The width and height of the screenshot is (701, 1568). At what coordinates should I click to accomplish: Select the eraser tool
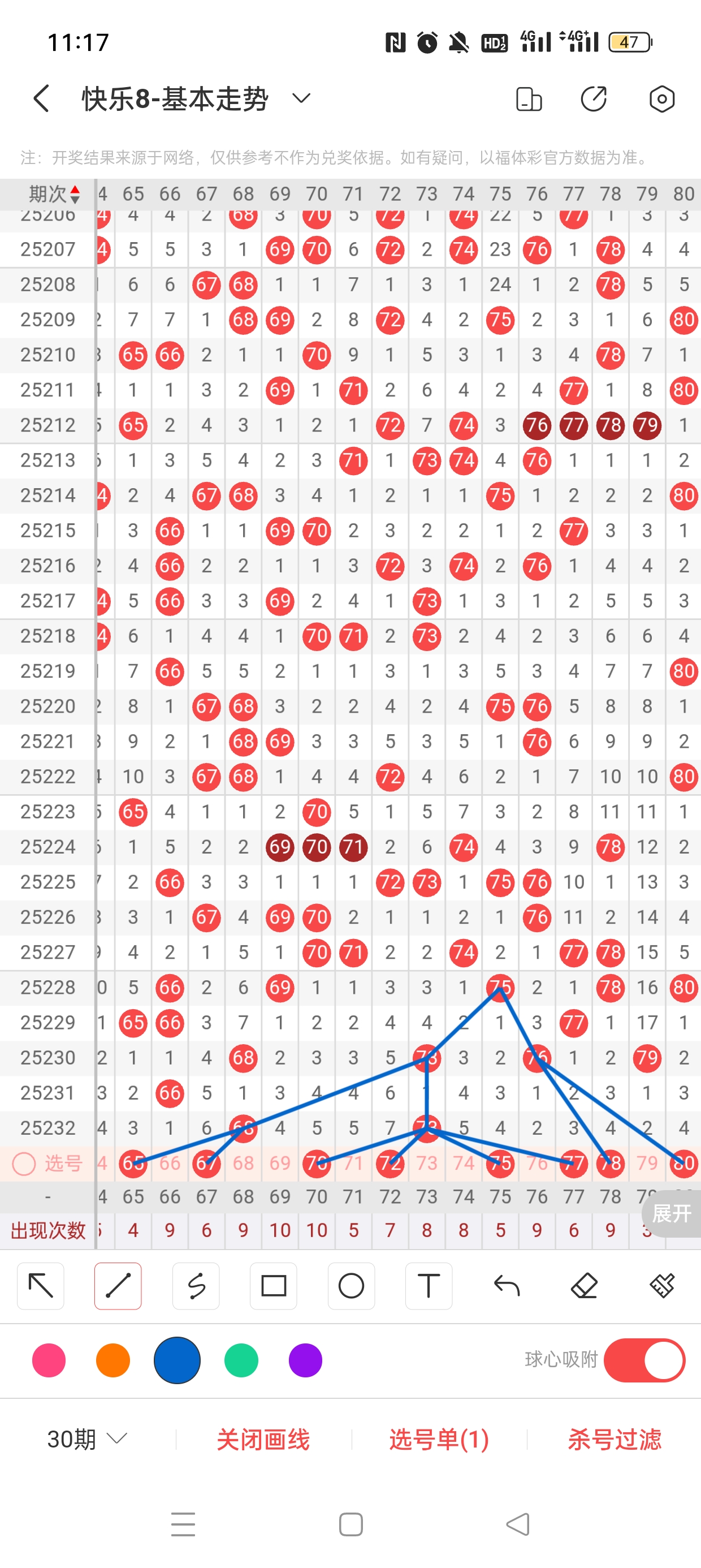[584, 1286]
